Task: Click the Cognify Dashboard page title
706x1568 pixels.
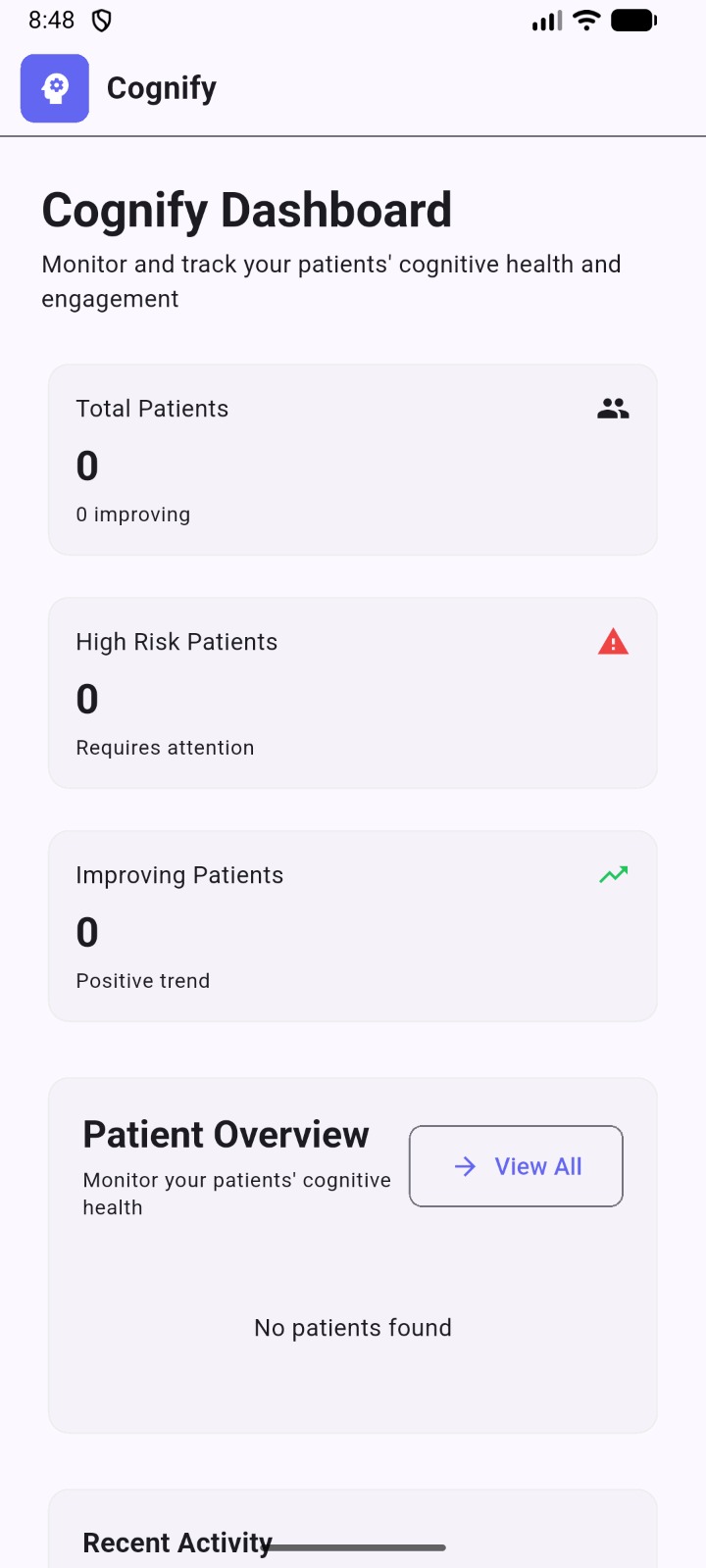Action: (246, 210)
